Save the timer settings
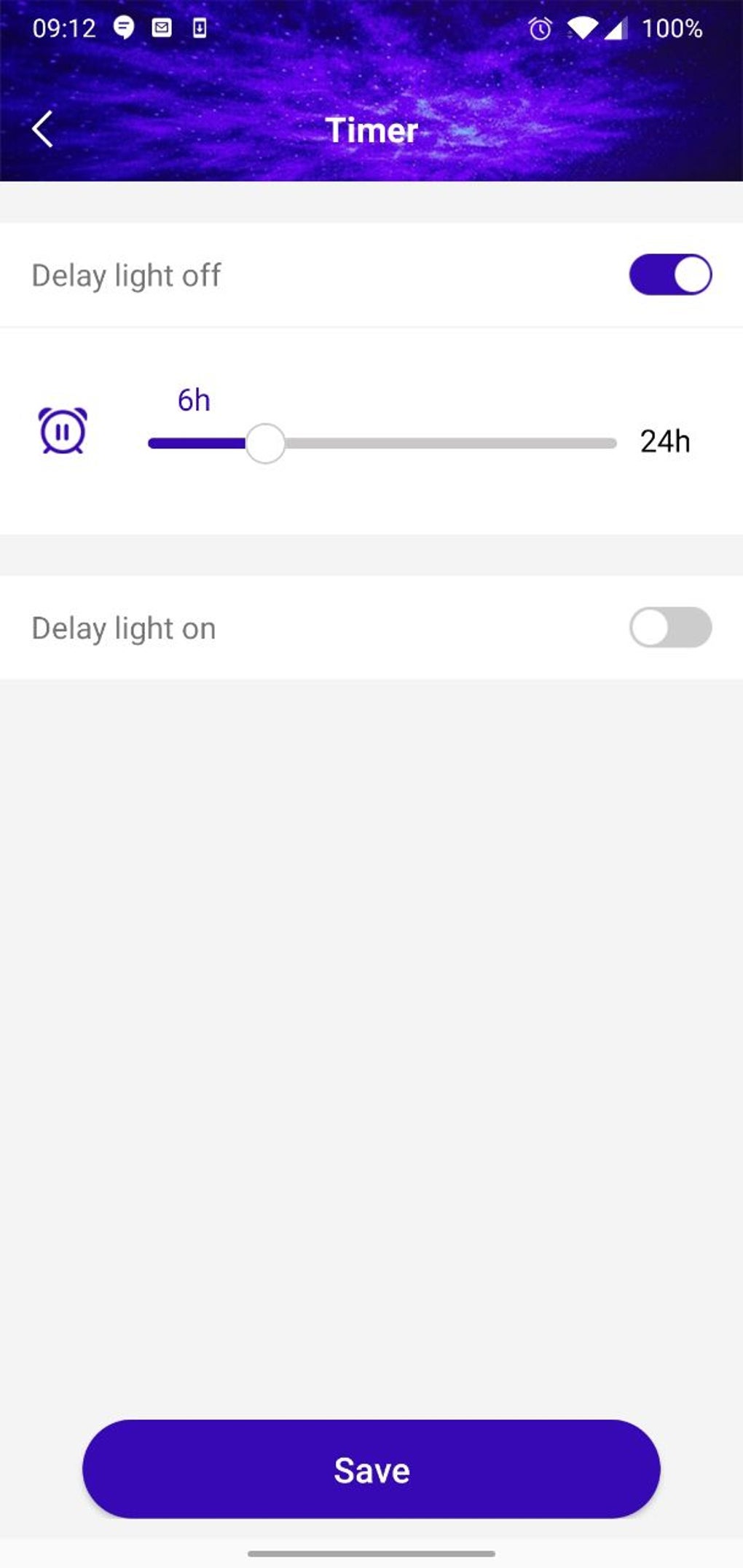The image size is (743, 1568). click(371, 1469)
